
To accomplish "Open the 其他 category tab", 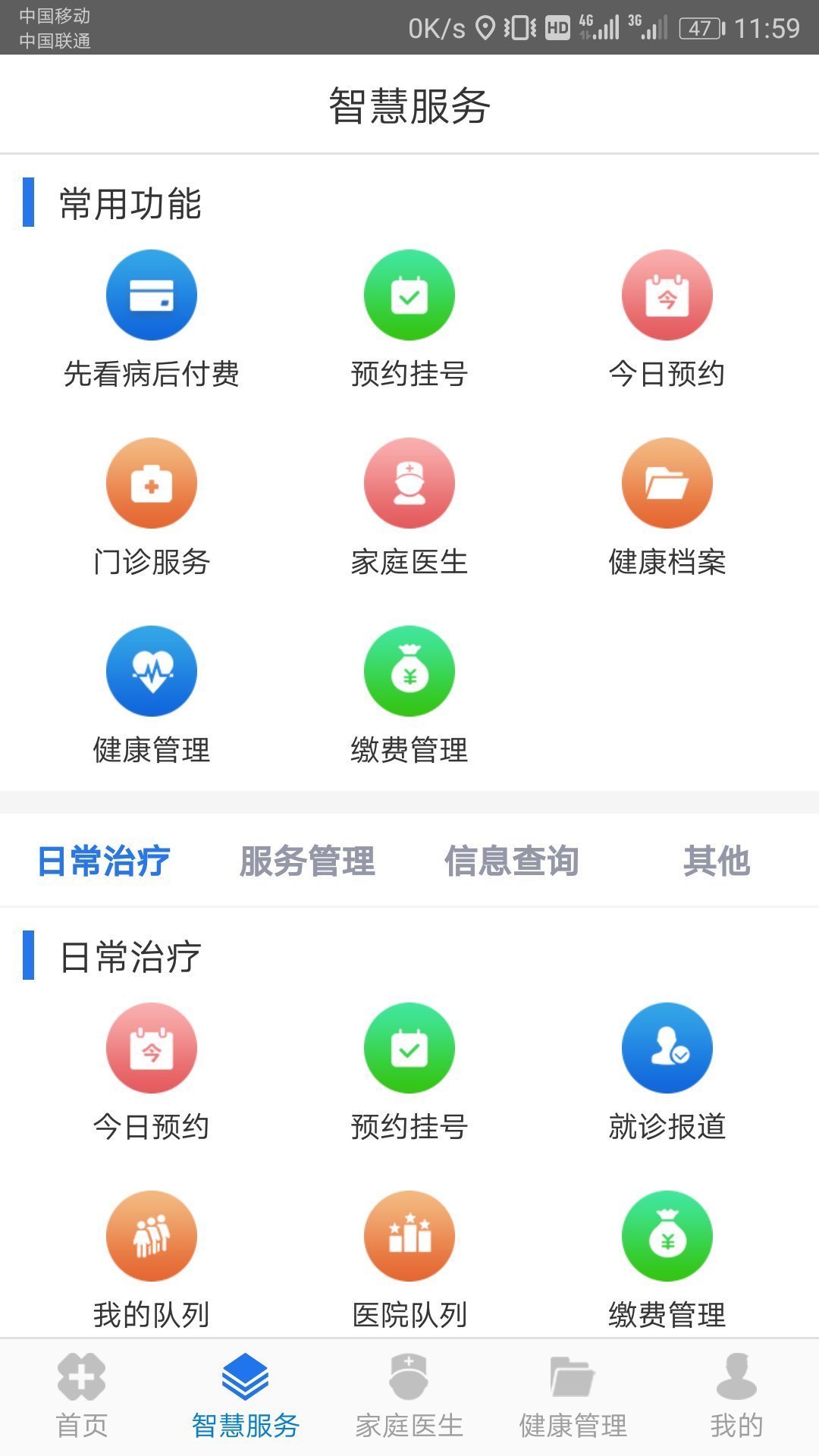I will pos(717,861).
